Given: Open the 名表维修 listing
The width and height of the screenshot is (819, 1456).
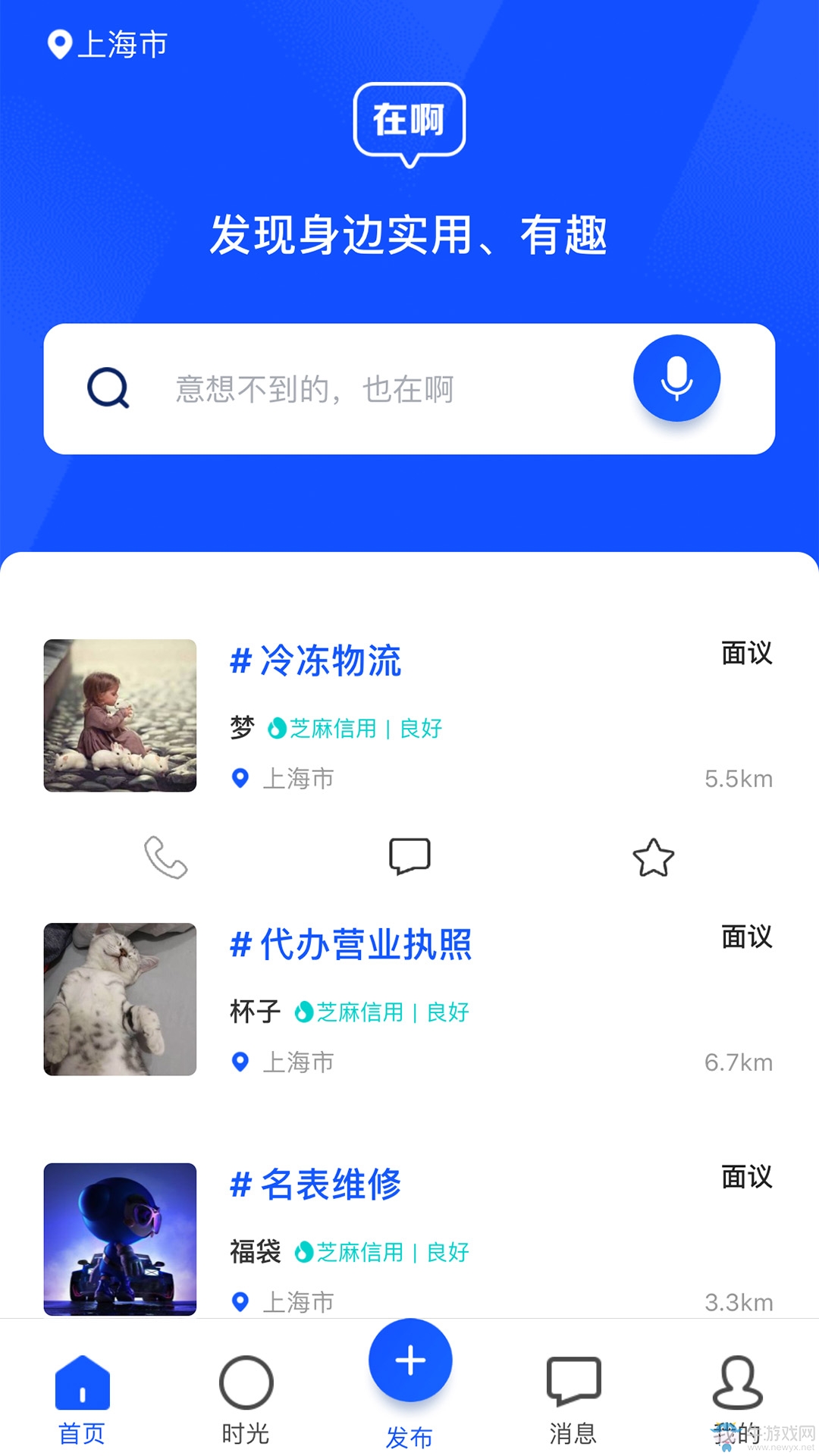Looking at the screenshot, I should (409, 1239).
